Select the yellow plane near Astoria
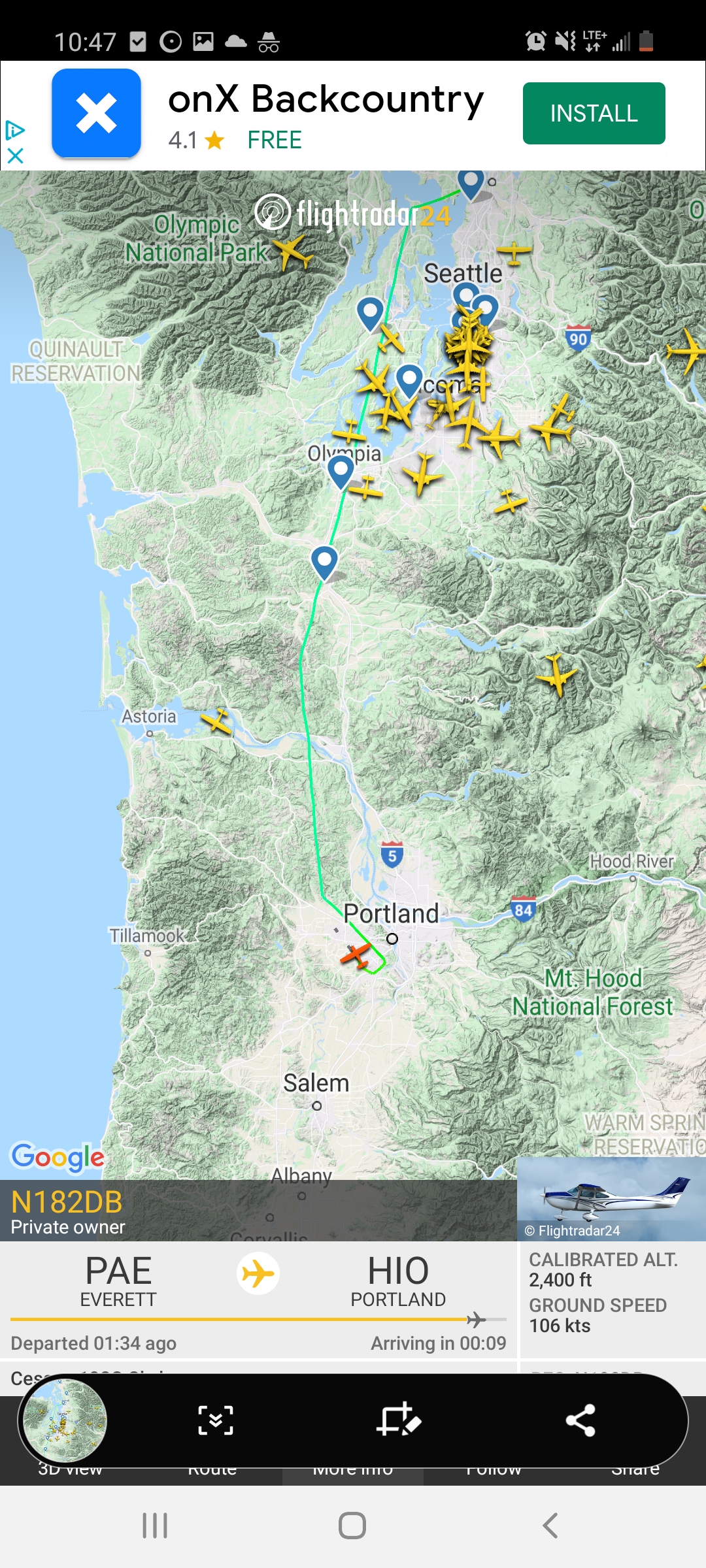Screen dimensions: 706x1568 [217, 721]
